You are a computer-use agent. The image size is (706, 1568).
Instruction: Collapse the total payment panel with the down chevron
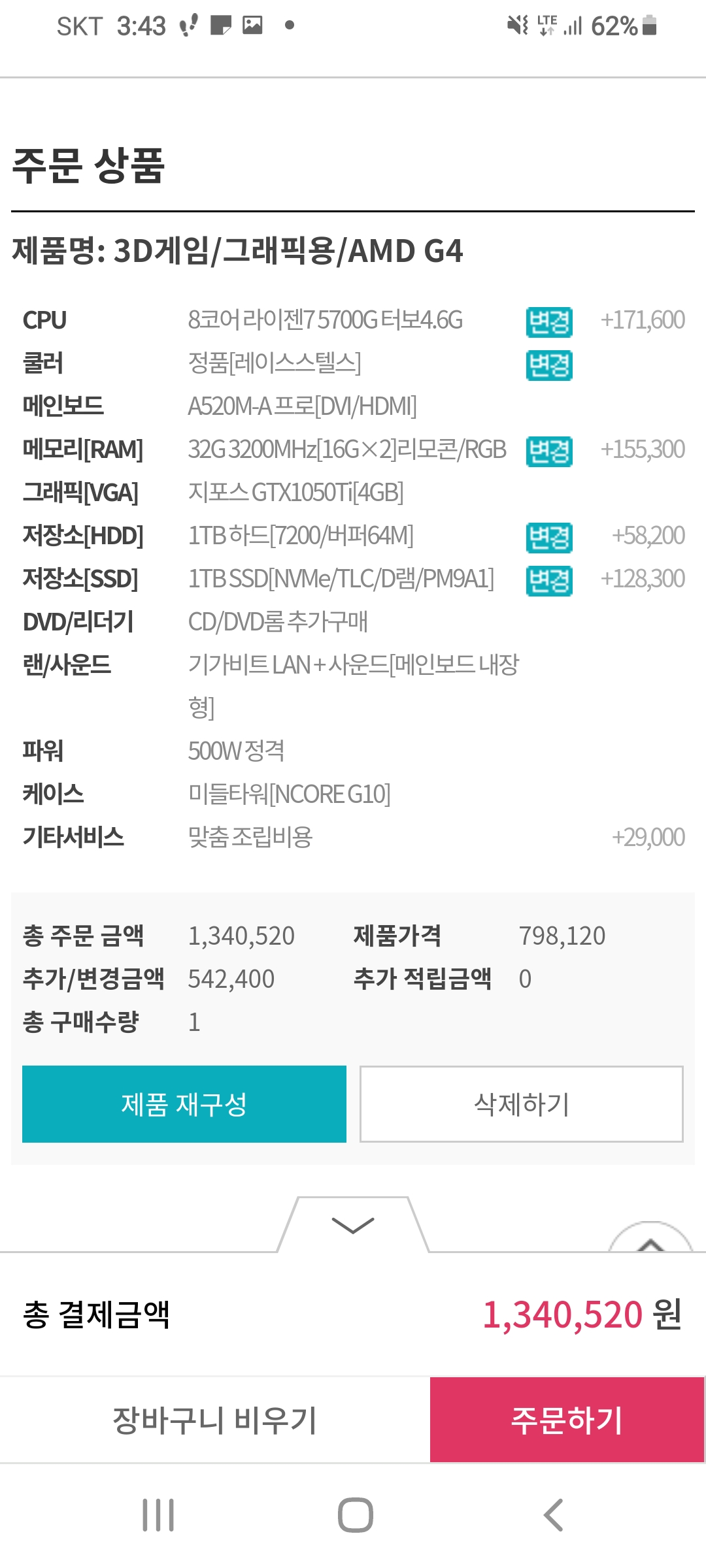pyautogui.click(x=353, y=1226)
